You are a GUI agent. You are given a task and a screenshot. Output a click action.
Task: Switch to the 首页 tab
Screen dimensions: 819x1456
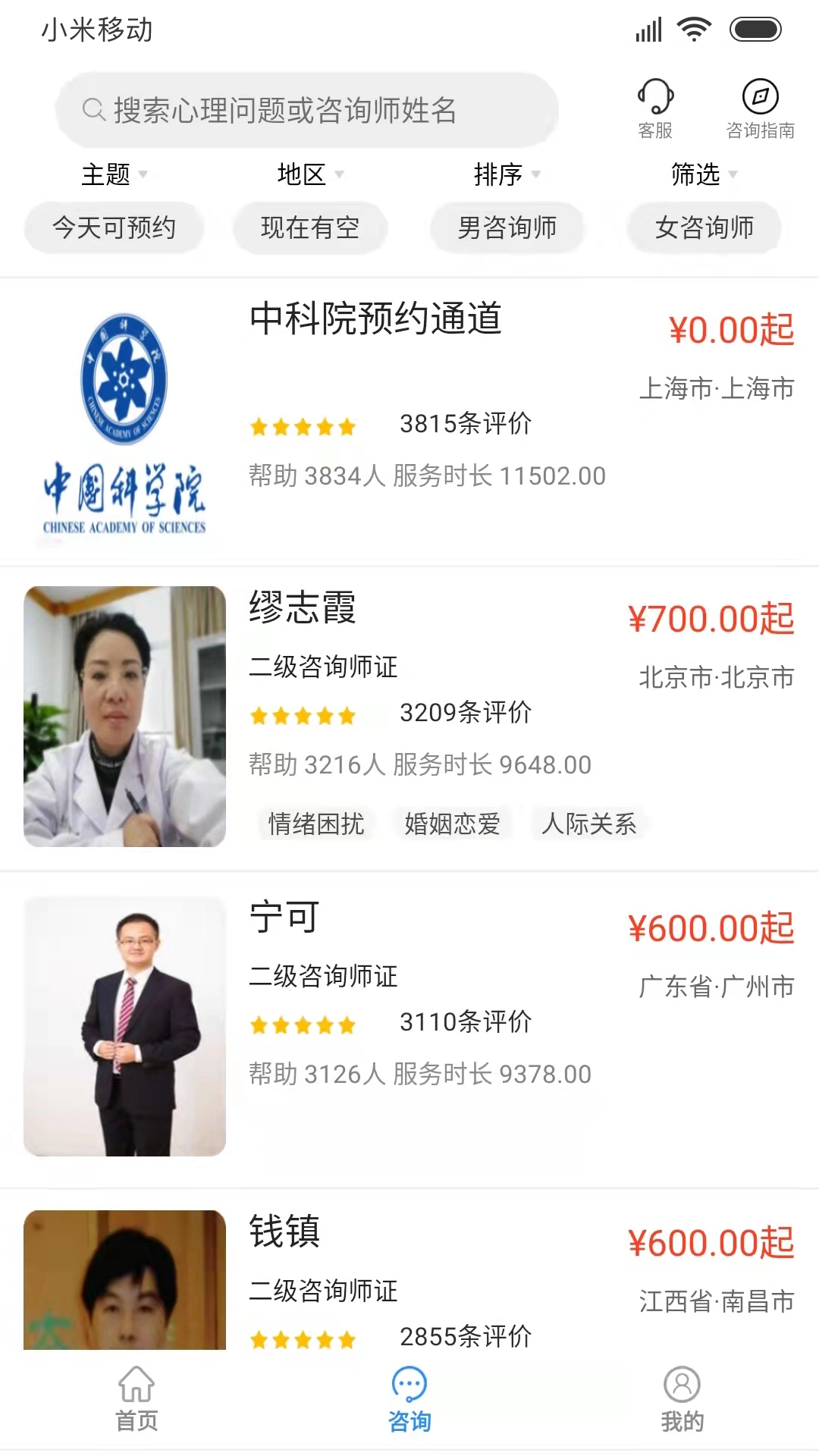[136, 1399]
